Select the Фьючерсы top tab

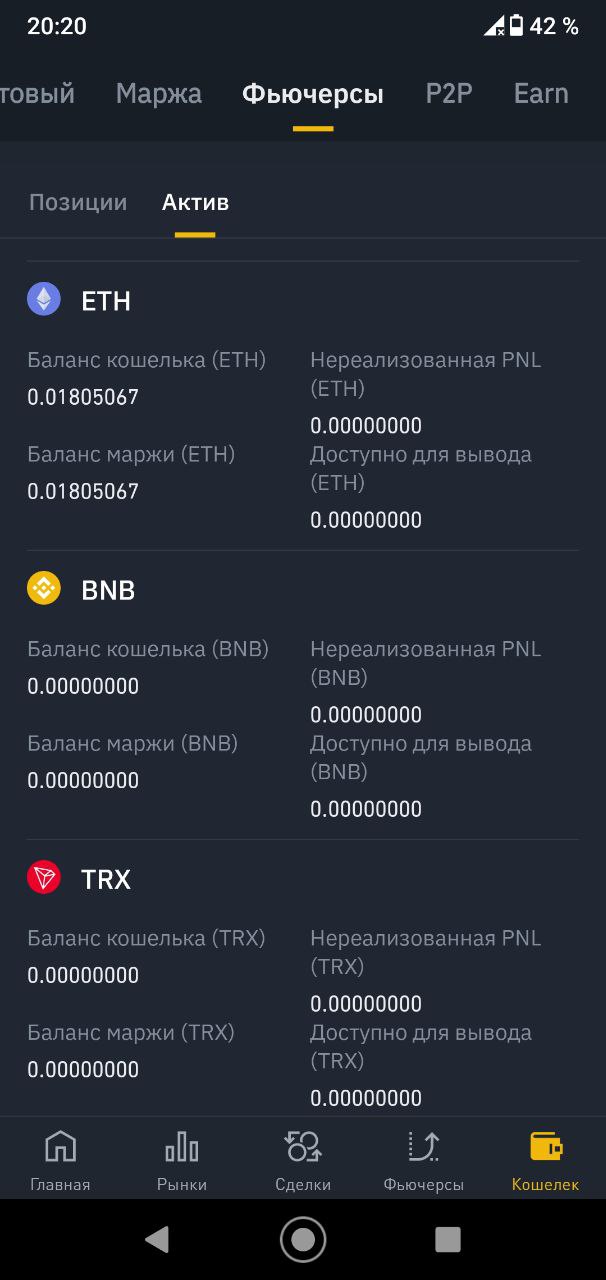pos(313,95)
